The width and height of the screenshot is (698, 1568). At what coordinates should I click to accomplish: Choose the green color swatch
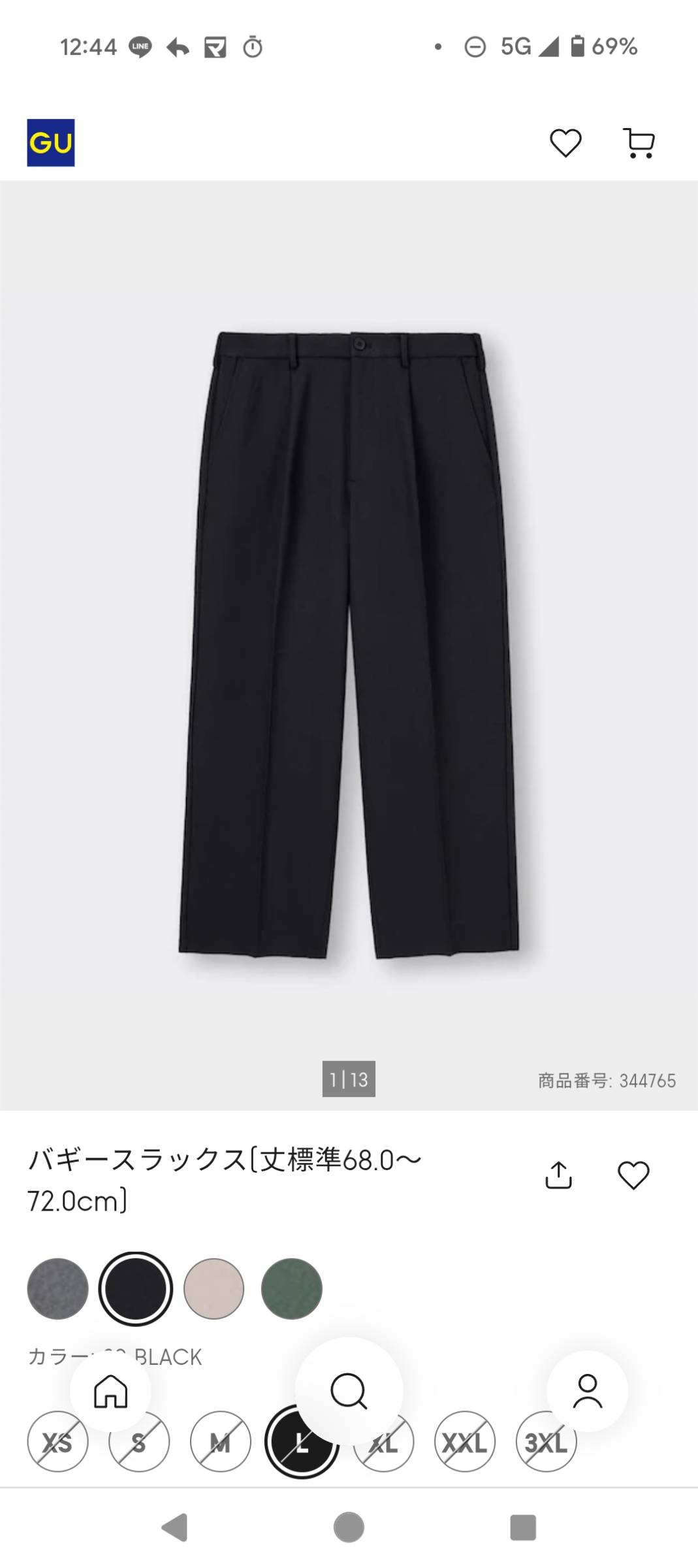[x=291, y=1288]
